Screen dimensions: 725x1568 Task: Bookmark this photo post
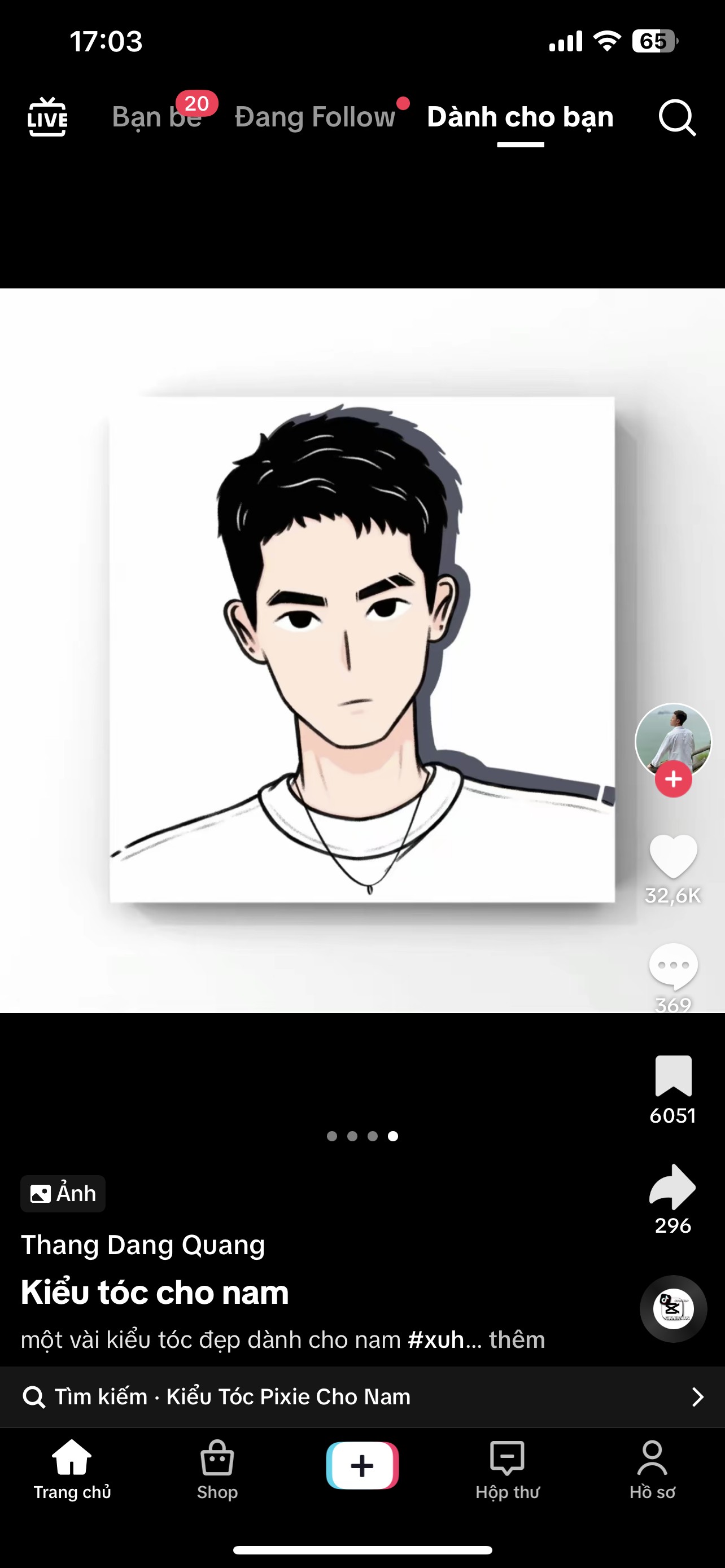pos(673,1076)
